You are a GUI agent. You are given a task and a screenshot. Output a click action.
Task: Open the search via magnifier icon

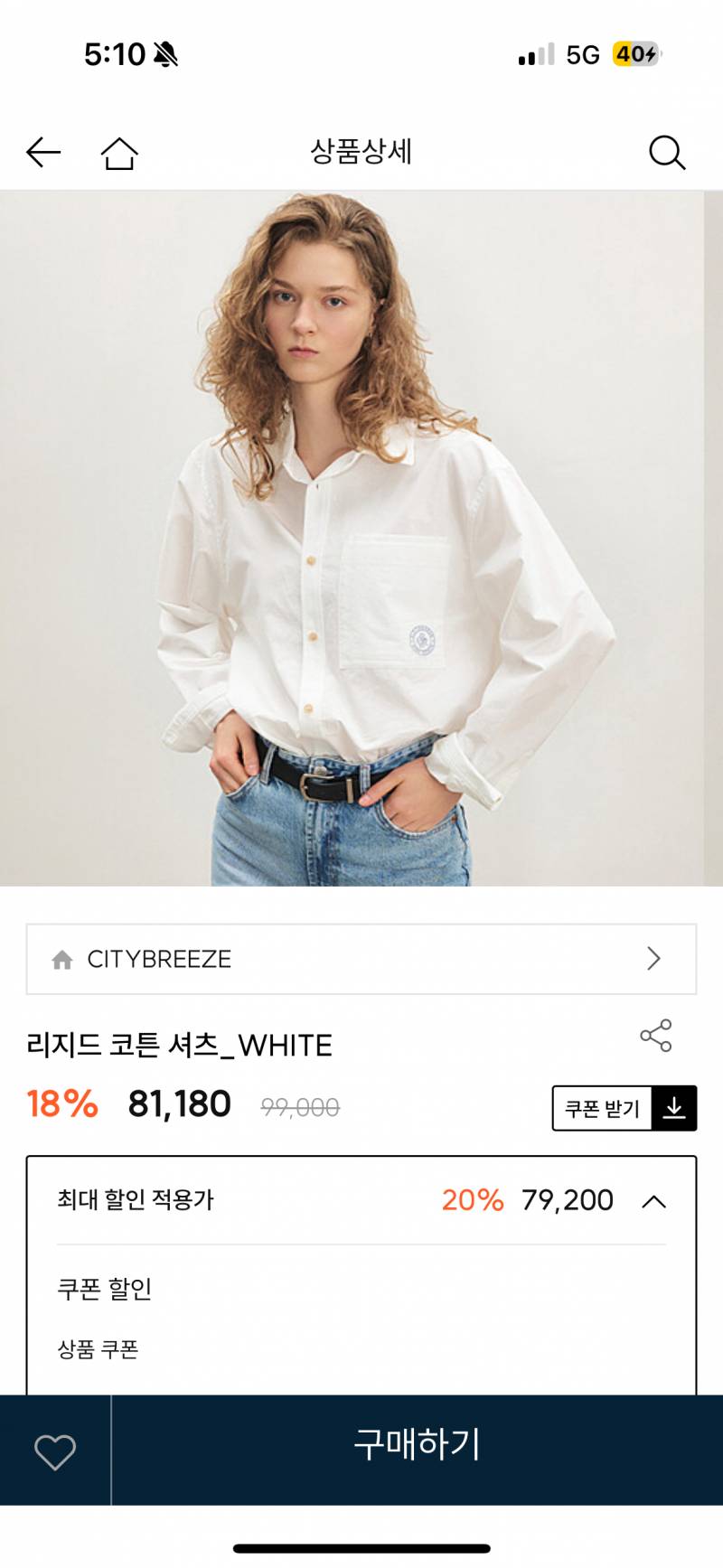pos(667,152)
